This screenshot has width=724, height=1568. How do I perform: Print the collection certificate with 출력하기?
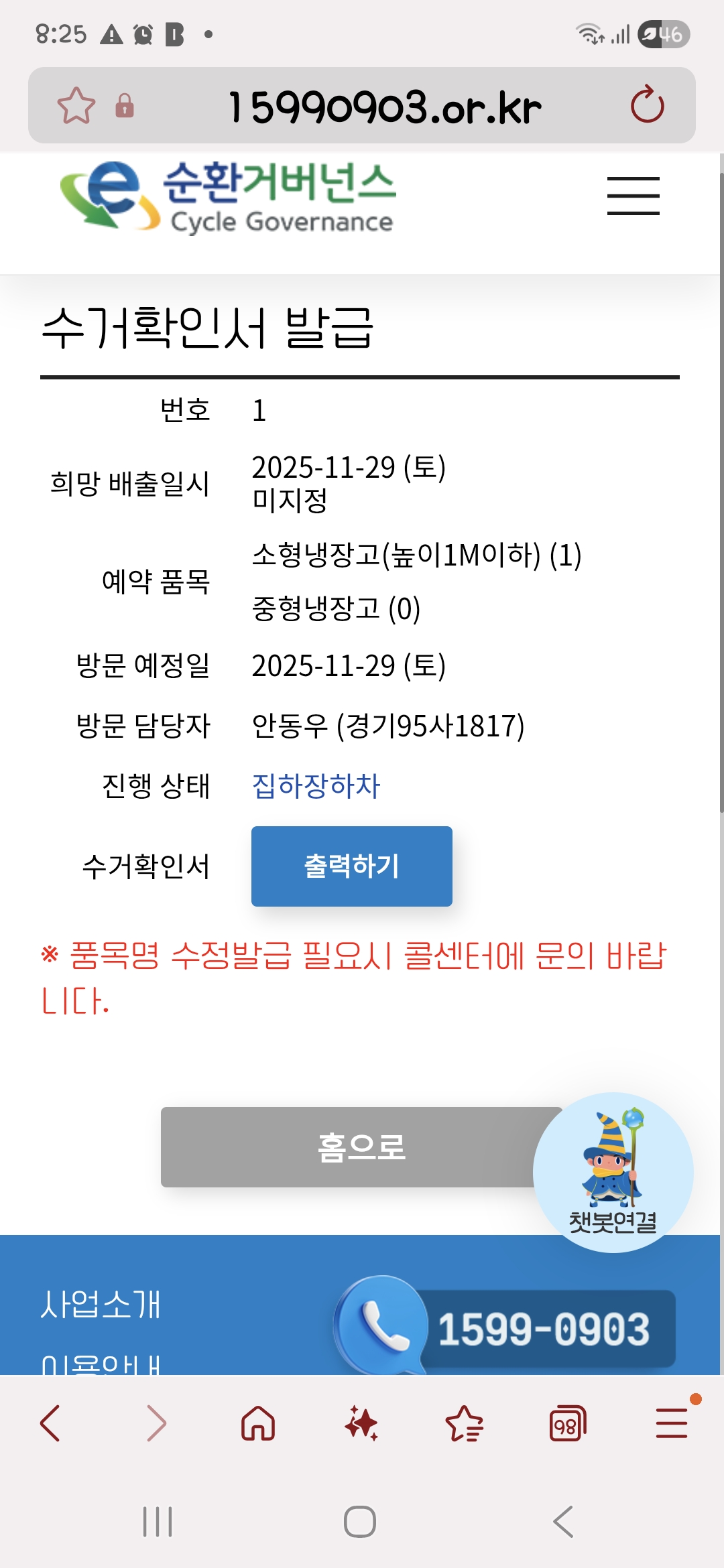pos(351,866)
